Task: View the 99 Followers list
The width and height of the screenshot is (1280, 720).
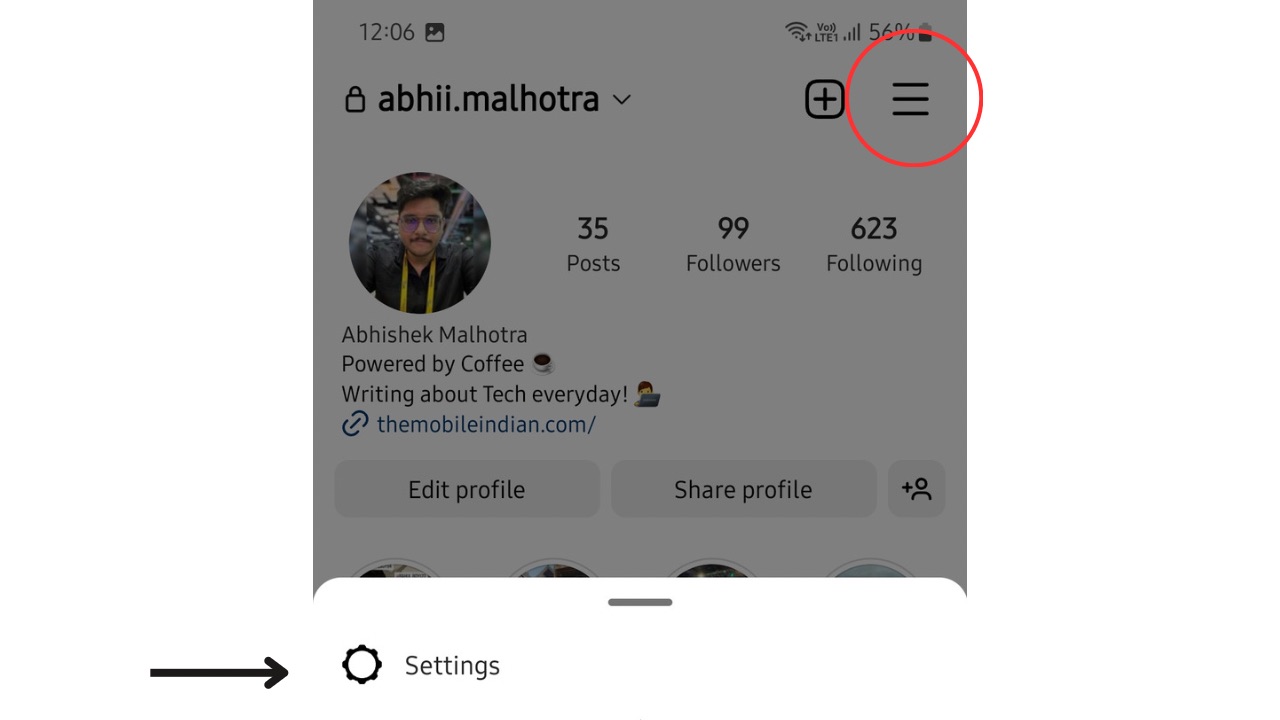Action: point(733,244)
